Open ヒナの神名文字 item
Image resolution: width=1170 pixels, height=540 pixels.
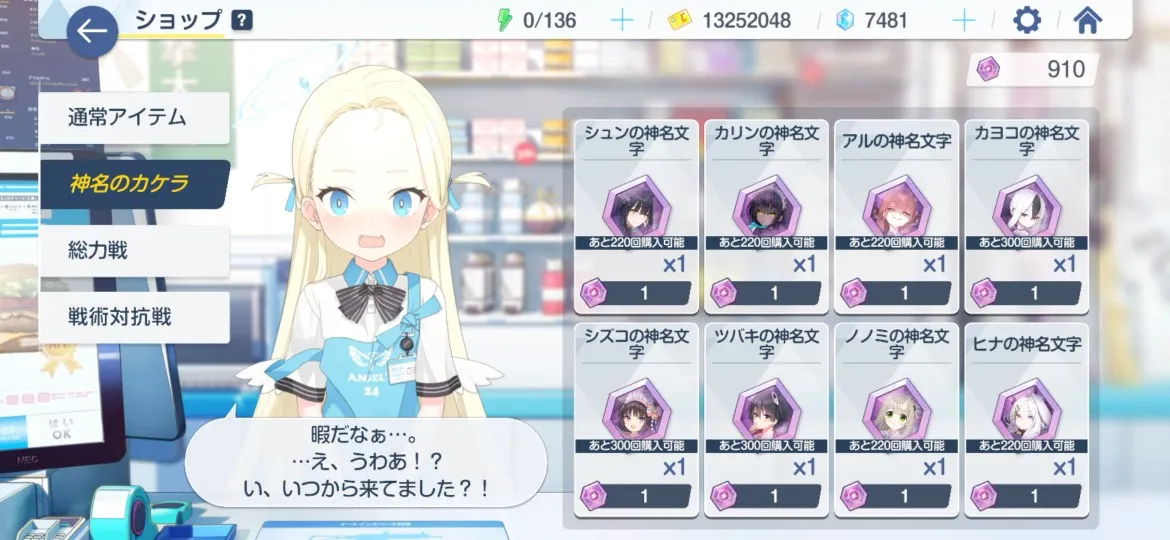(1027, 418)
